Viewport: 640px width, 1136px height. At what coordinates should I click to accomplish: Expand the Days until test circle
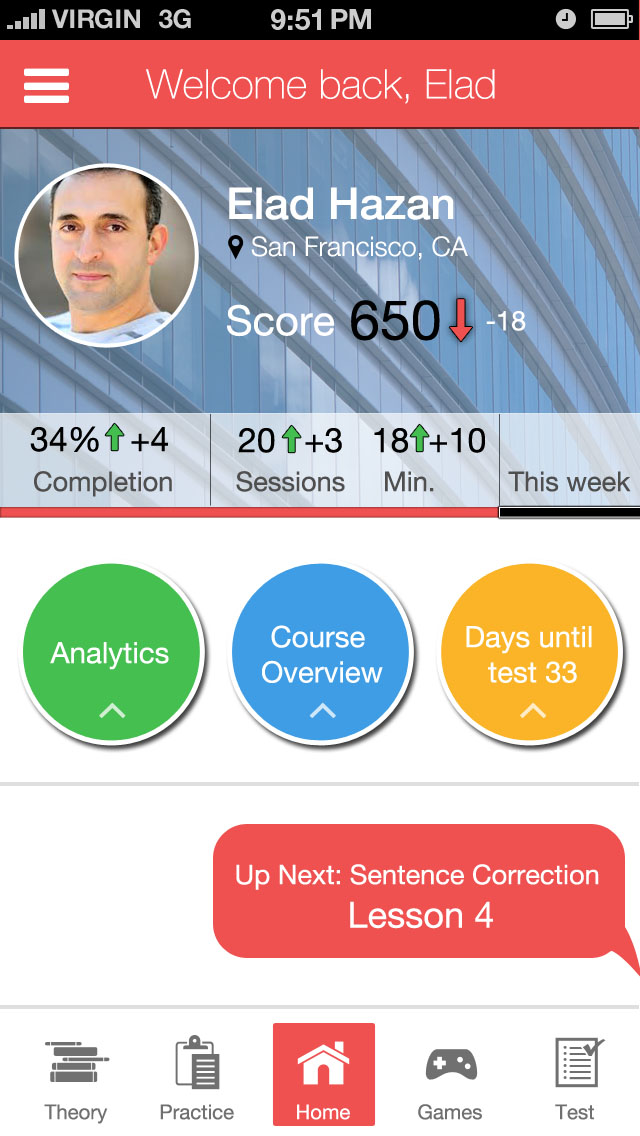pos(531,656)
